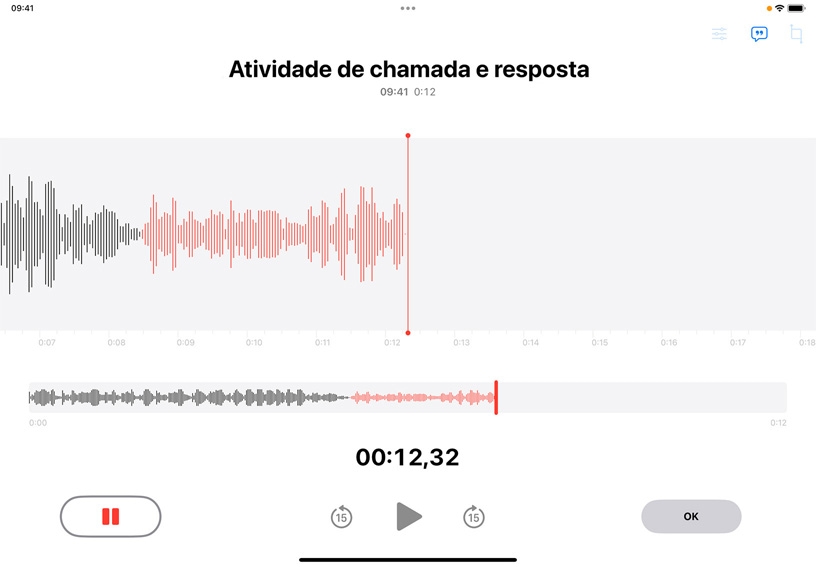The height and width of the screenshot is (567, 816).
Task: Tap the overview waveform scrubber bar
Action: [x=407, y=397]
